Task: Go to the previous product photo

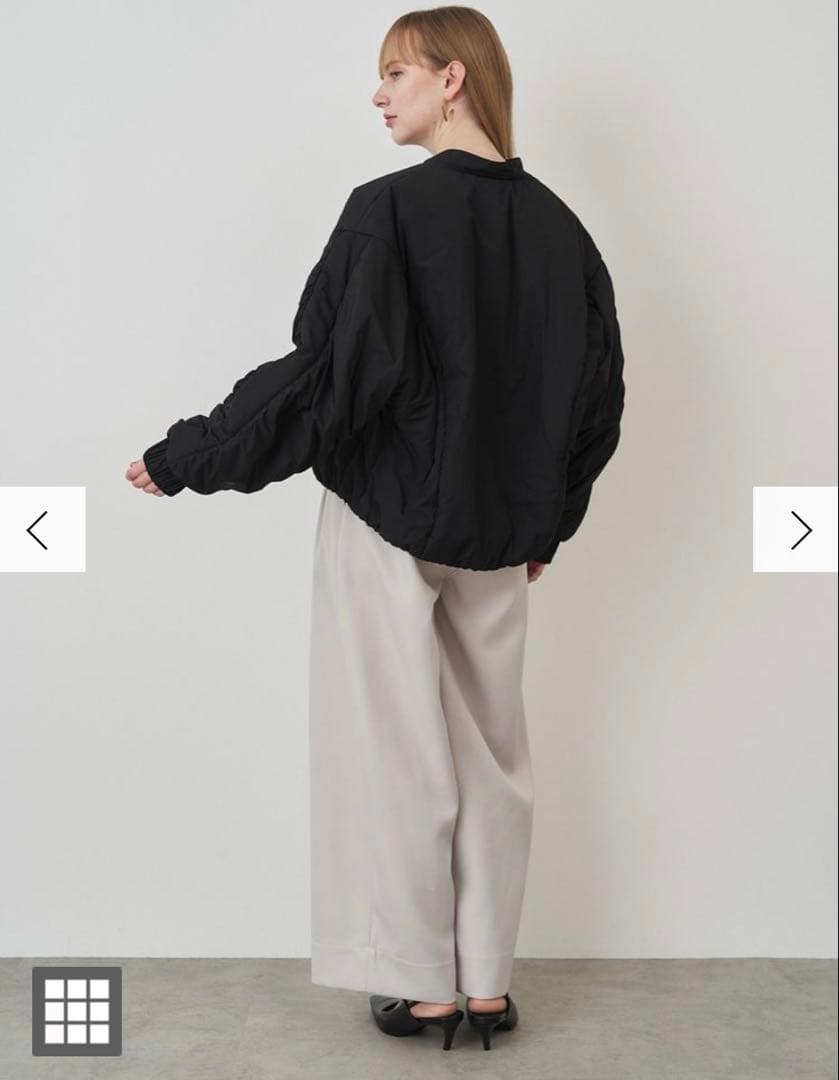Action: pyautogui.click(x=40, y=529)
